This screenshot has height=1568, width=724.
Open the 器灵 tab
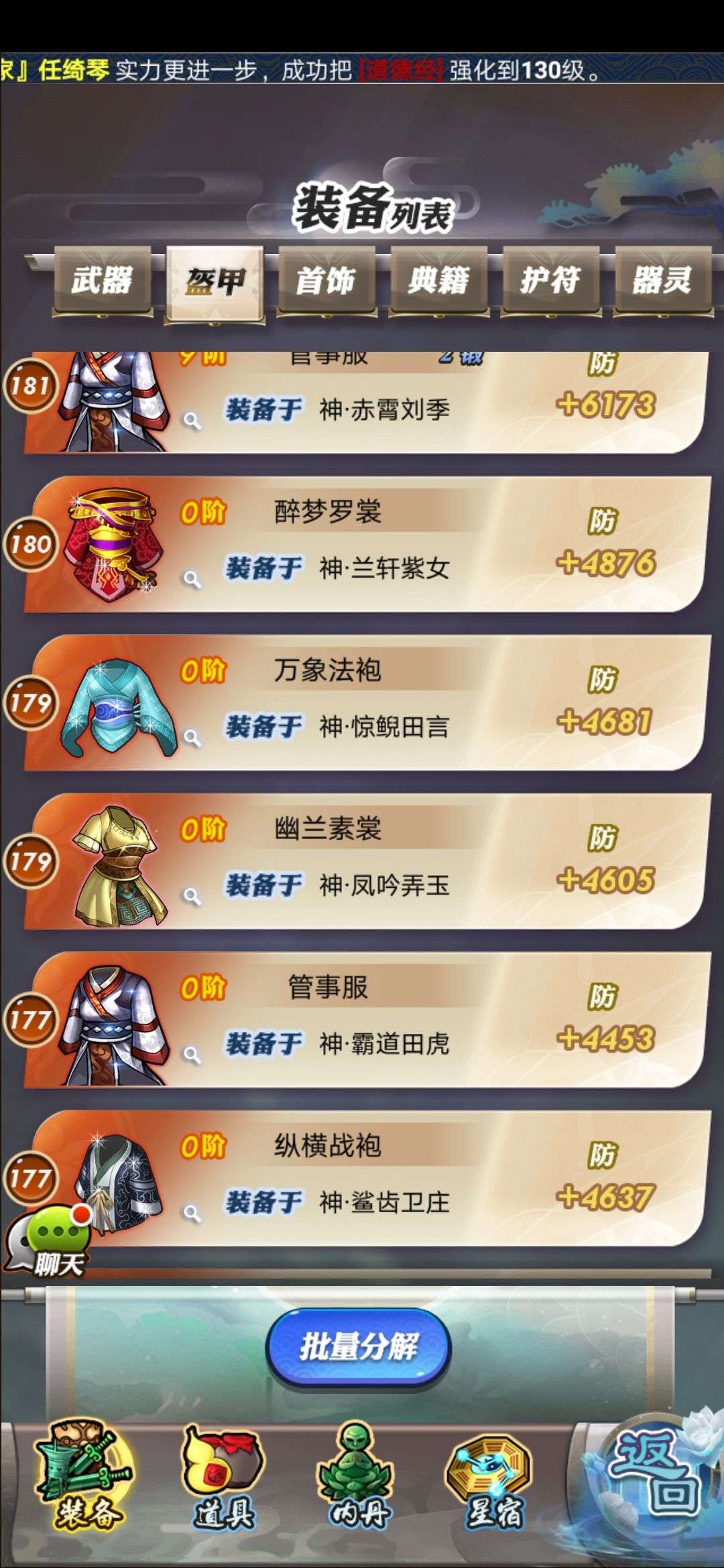click(662, 280)
